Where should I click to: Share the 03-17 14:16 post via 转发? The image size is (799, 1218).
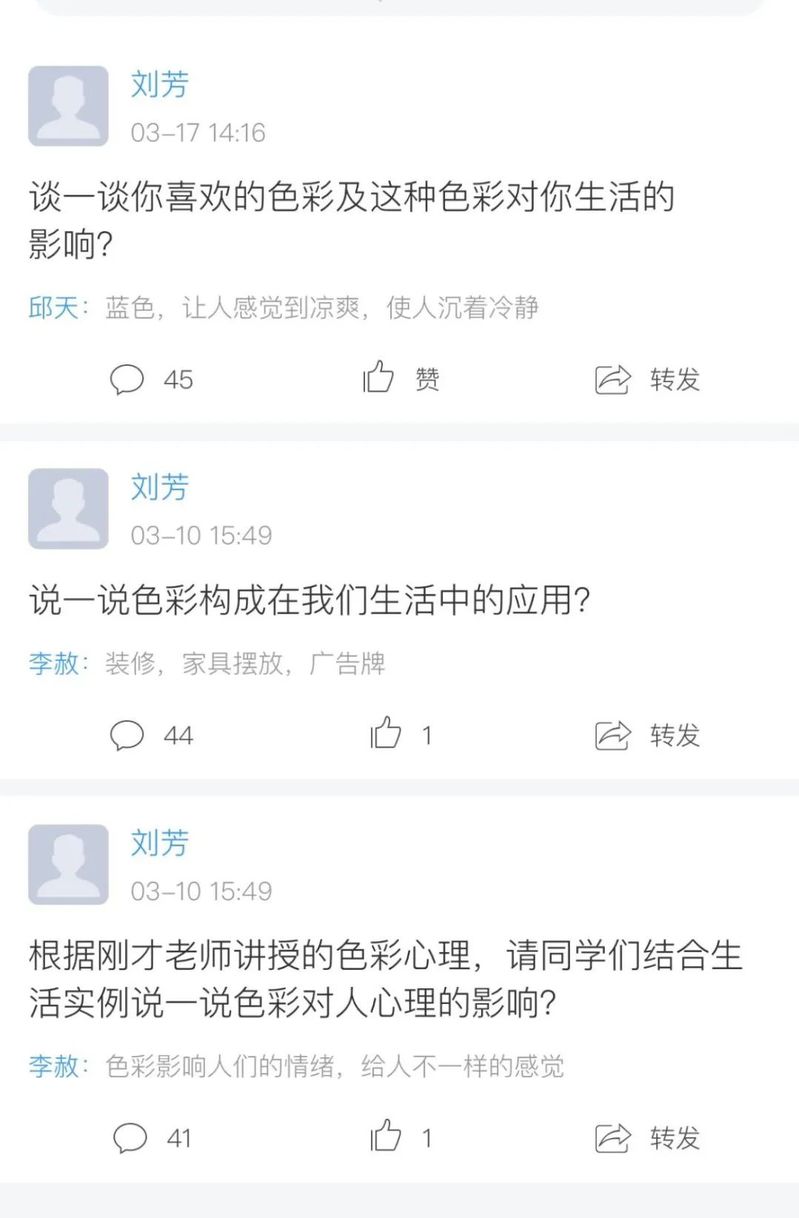click(x=647, y=380)
